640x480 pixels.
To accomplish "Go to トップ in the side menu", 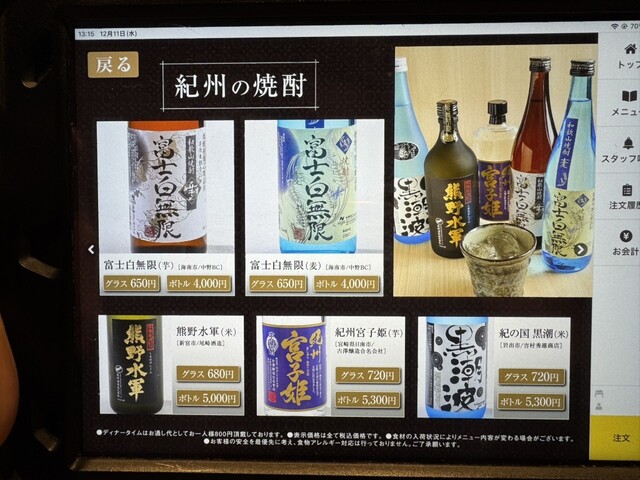I will [625, 55].
